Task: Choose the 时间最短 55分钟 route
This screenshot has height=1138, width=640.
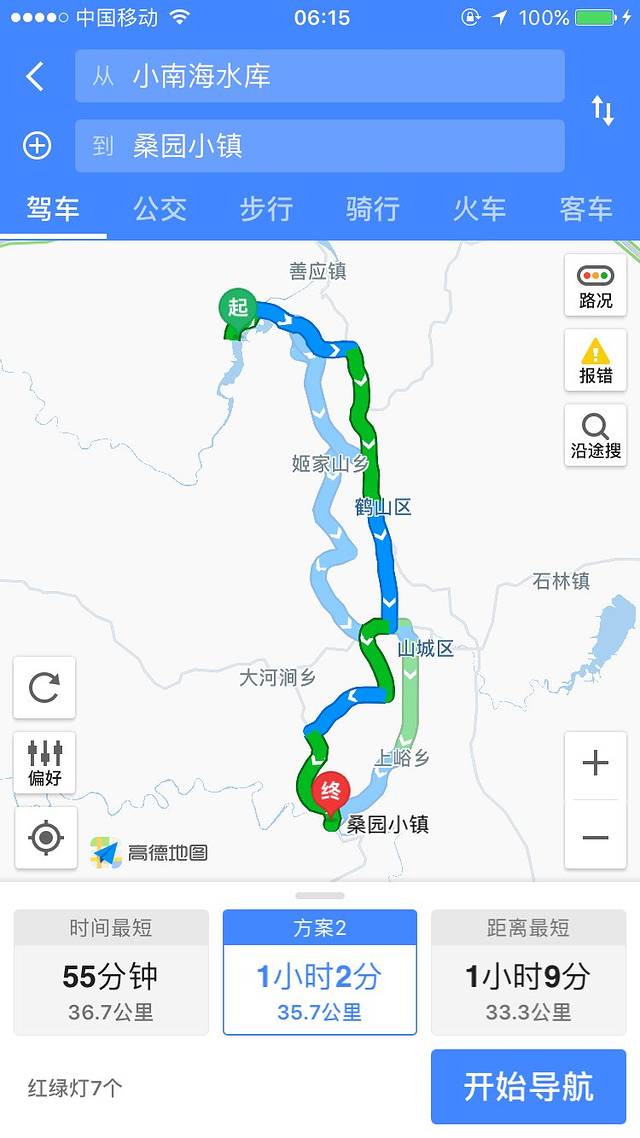Action: click(x=111, y=972)
